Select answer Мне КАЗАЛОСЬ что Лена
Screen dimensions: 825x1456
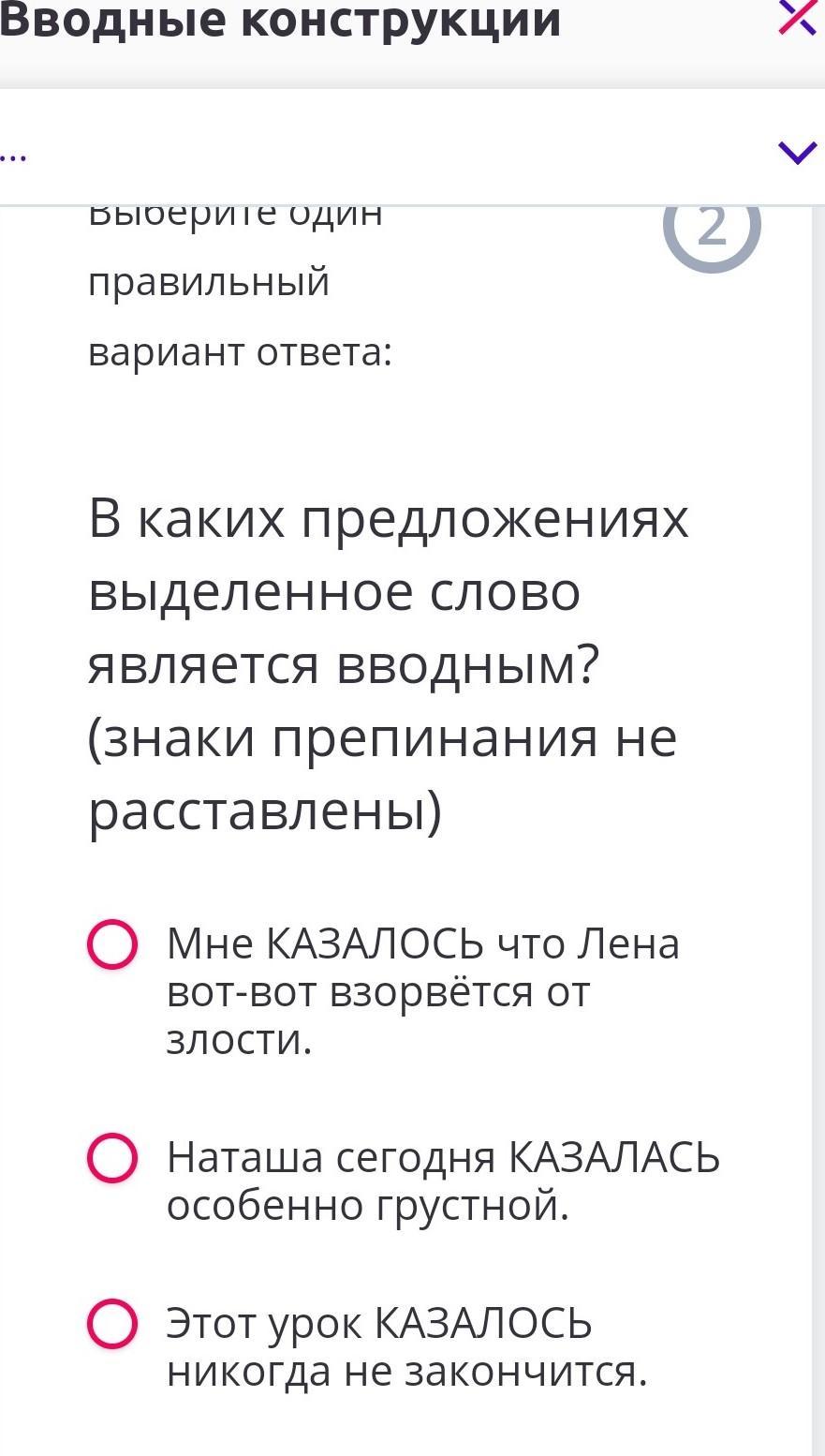pos(112,944)
